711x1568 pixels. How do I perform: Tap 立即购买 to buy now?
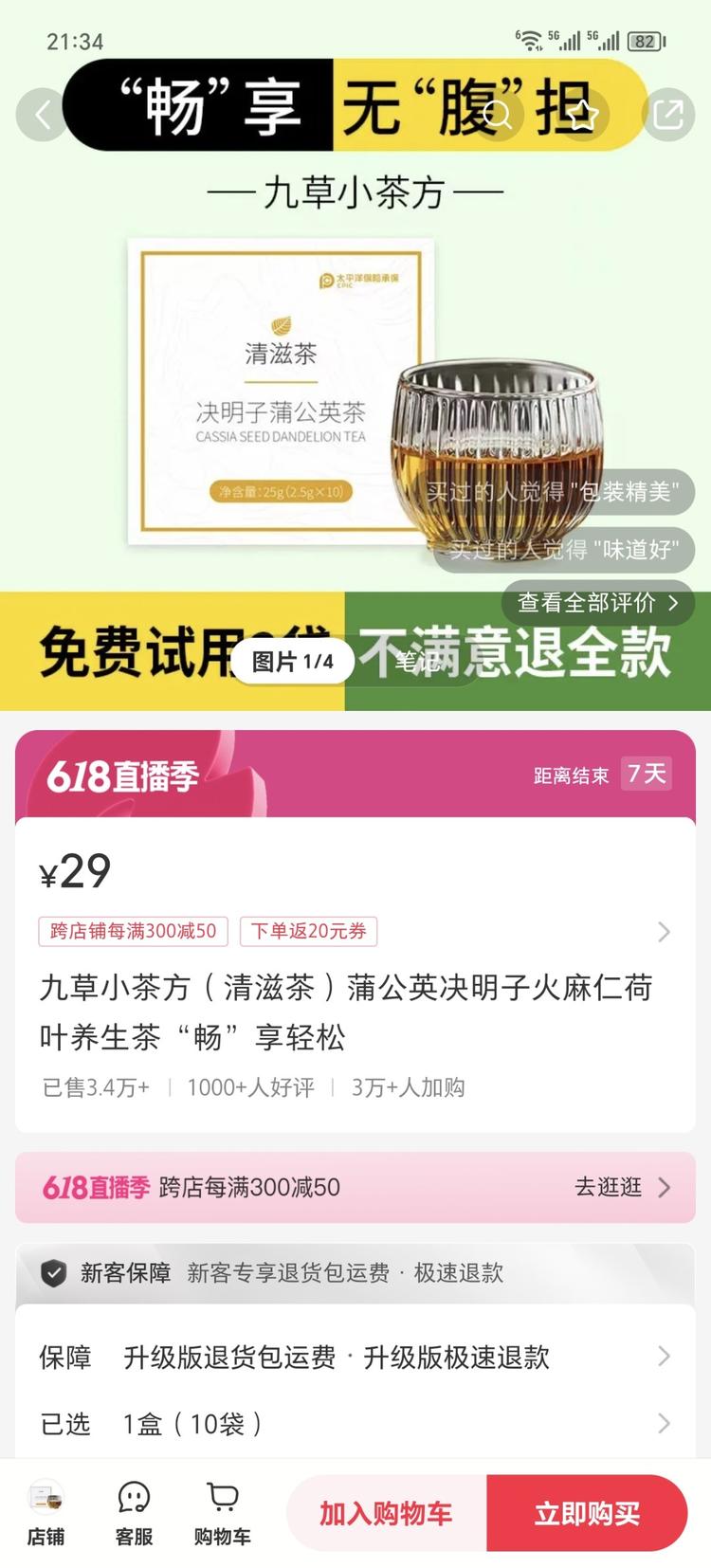click(x=587, y=1513)
